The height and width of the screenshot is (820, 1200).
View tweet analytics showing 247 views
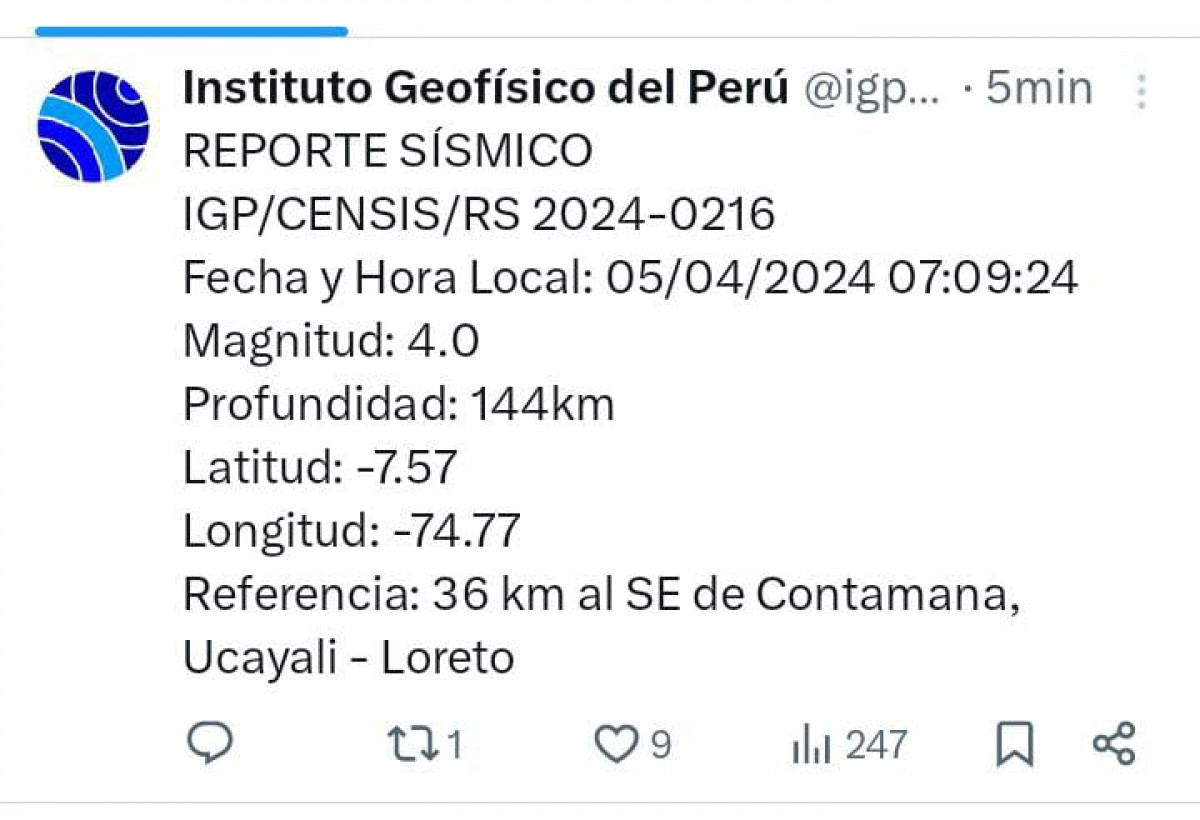[848, 745]
